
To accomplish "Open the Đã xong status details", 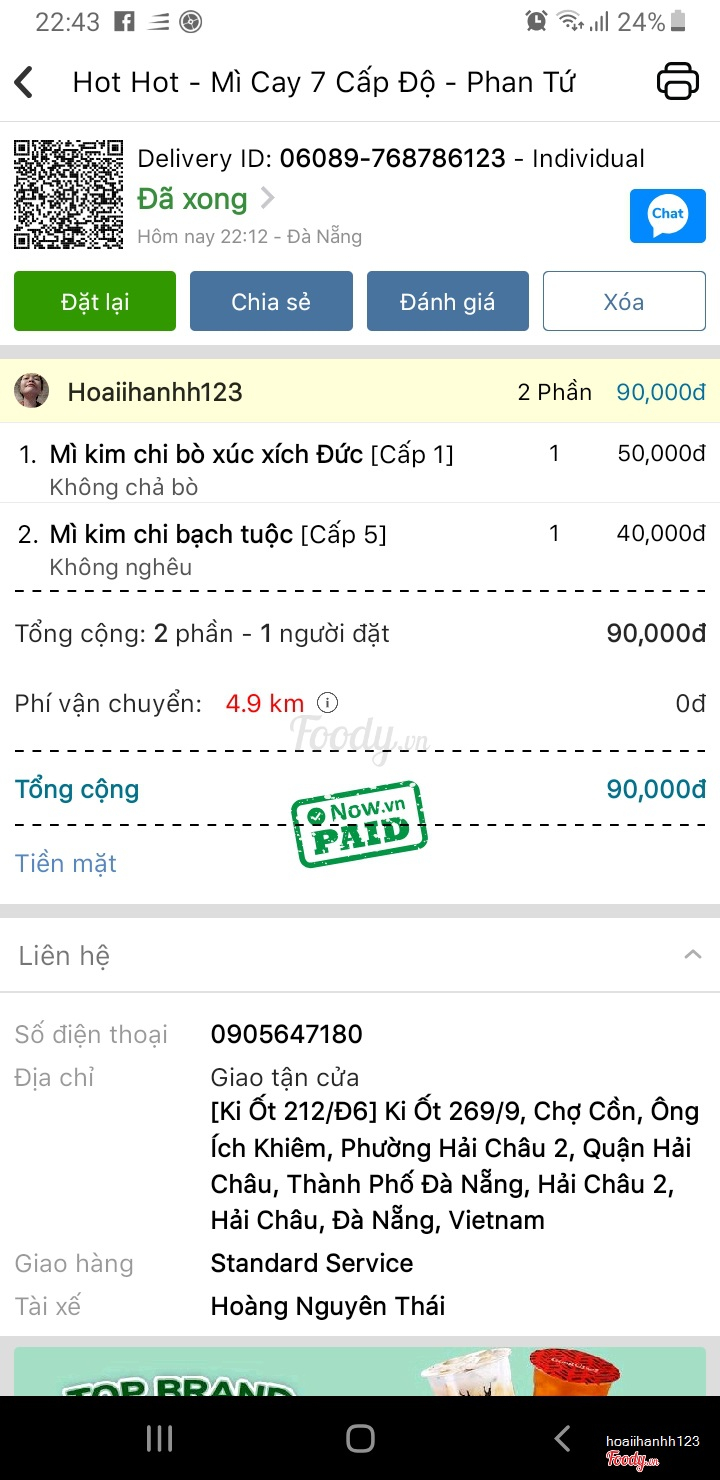I will coord(205,199).
